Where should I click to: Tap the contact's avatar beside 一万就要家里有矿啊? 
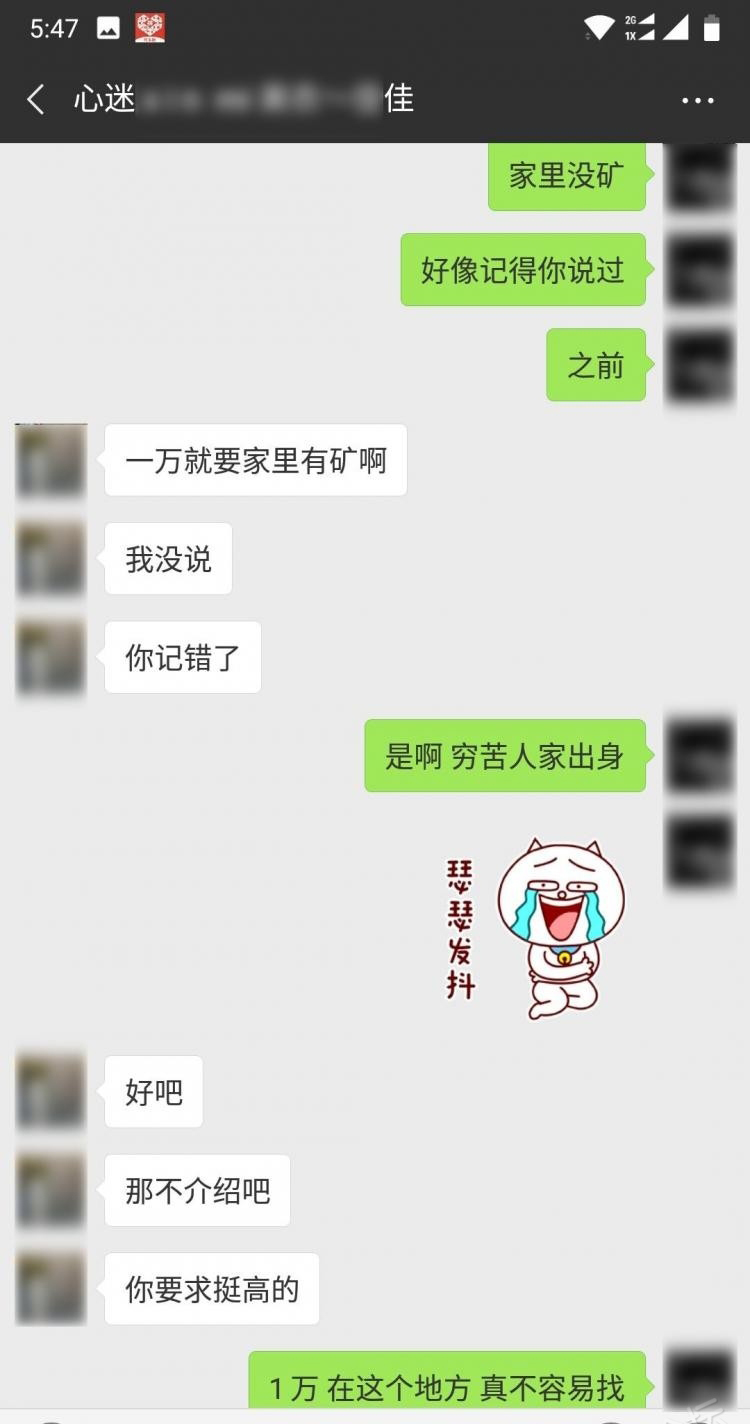[51, 461]
